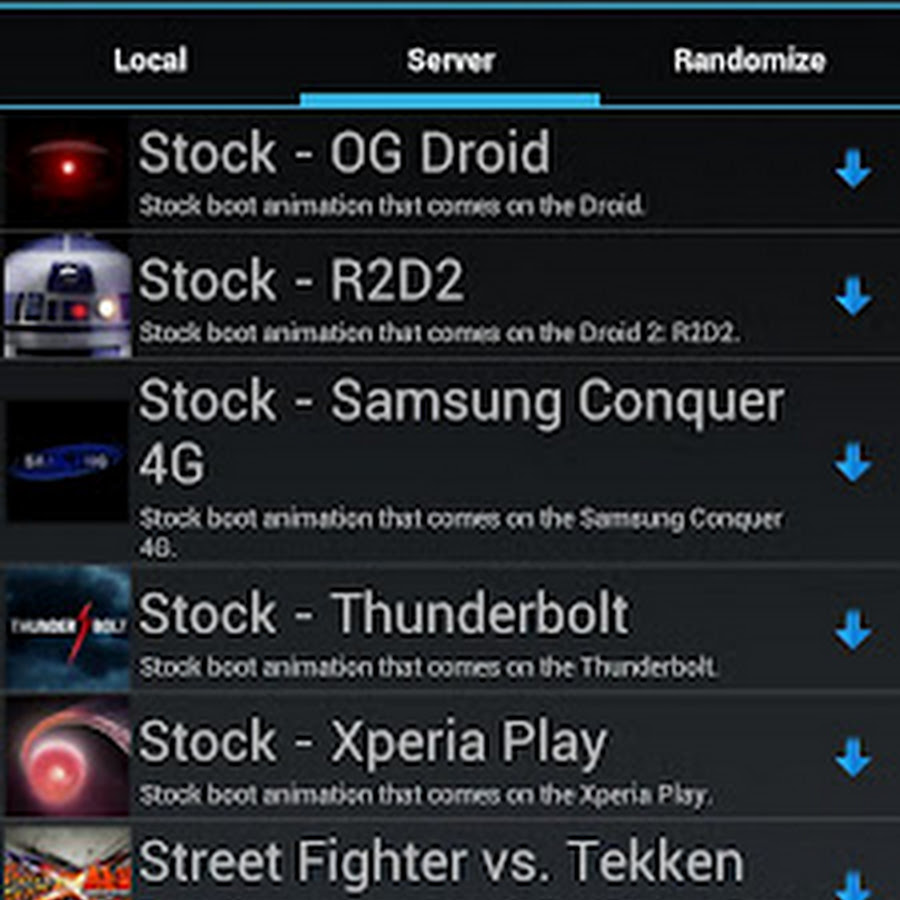This screenshot has height=900, width=900.
Task: Download the Samsung Conquer 4G animation
Action: [853, 463]
